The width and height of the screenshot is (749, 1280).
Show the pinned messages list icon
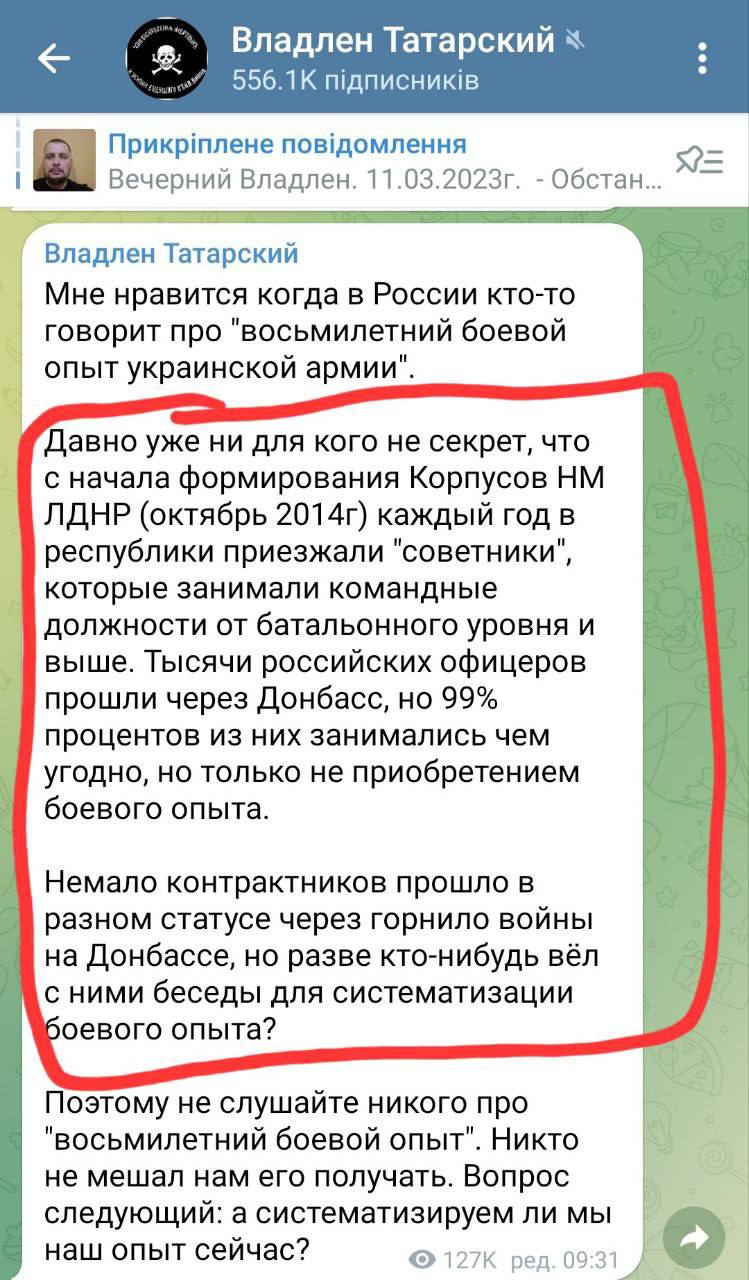[699, 161]
